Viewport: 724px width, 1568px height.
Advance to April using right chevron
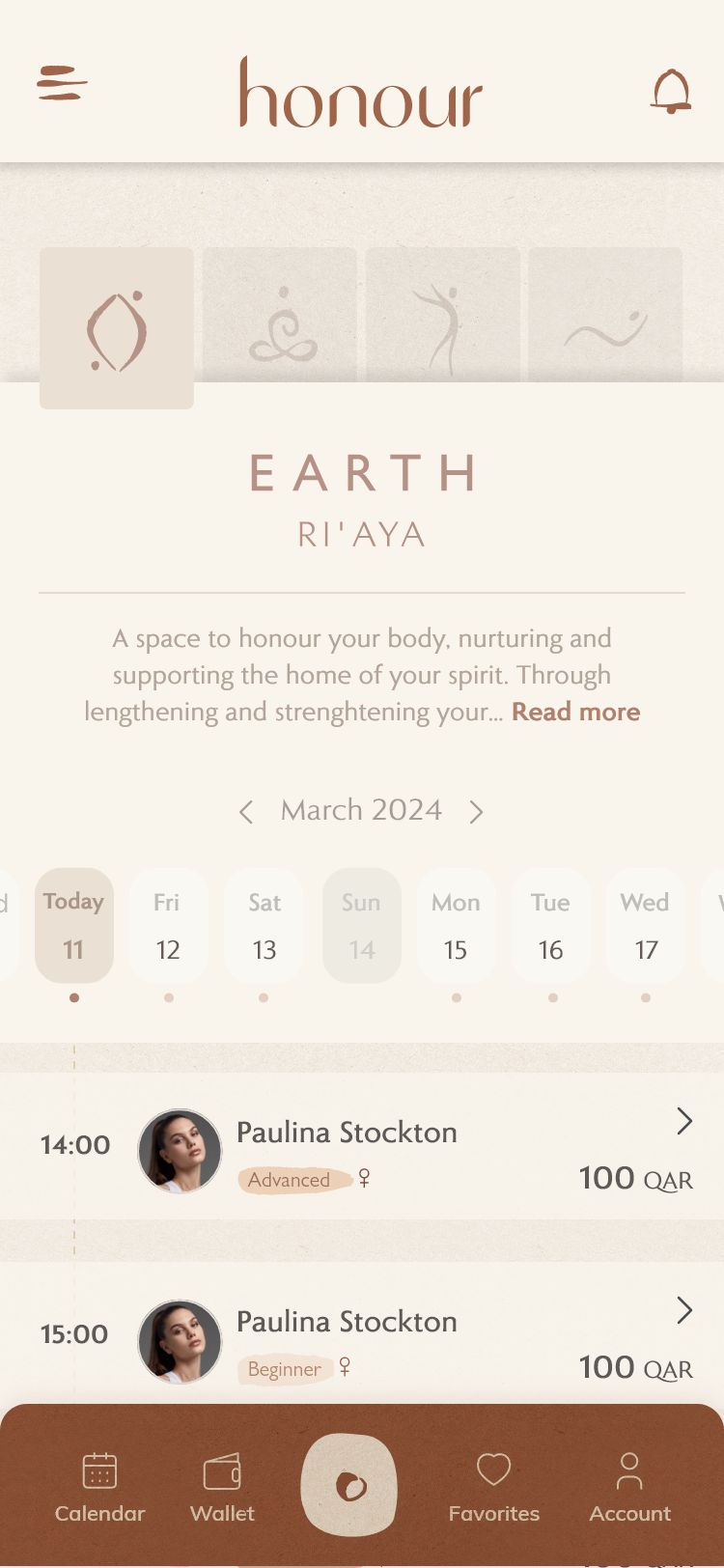click(x=477, y=812)
